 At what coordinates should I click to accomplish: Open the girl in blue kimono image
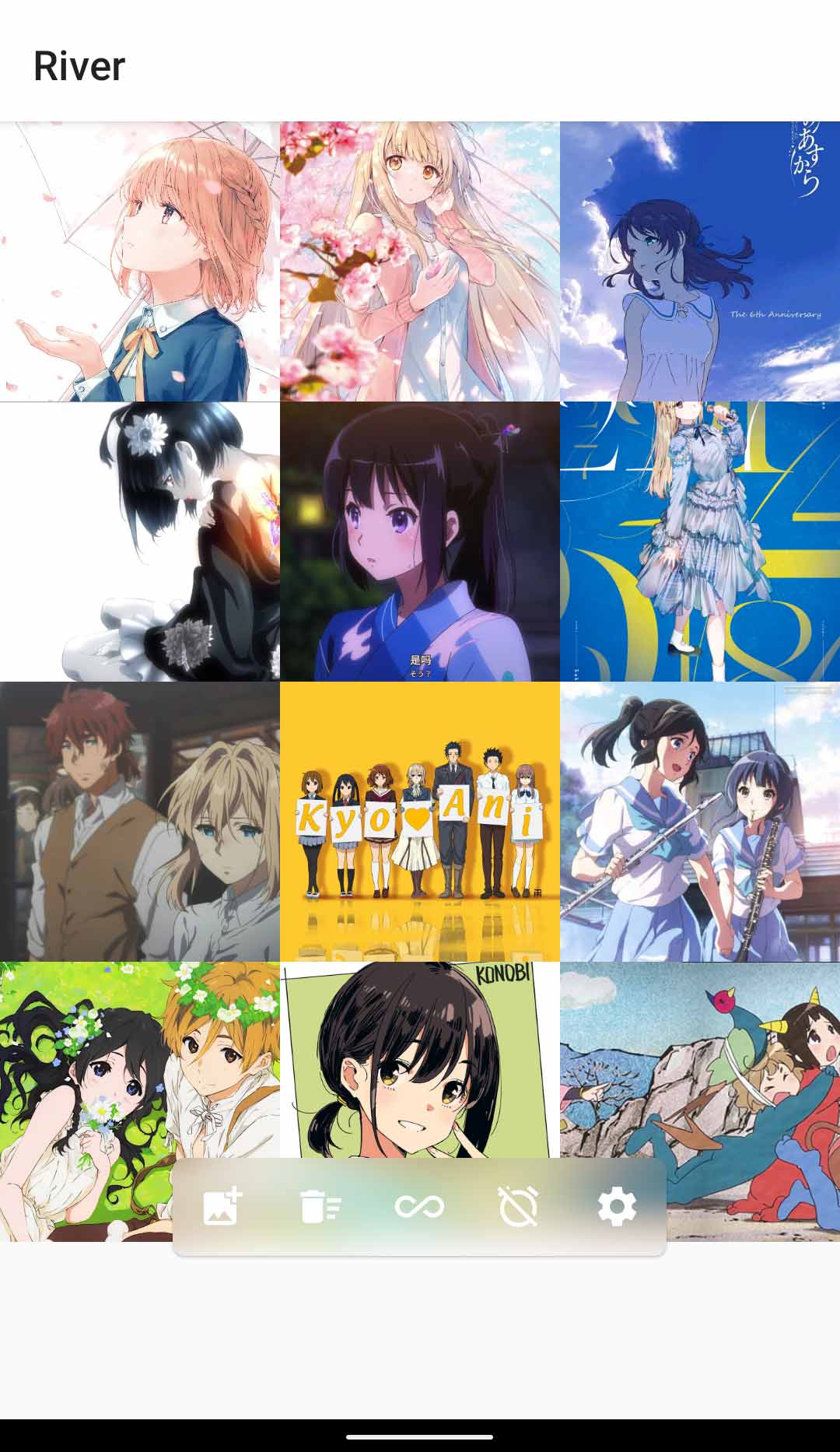420,542
